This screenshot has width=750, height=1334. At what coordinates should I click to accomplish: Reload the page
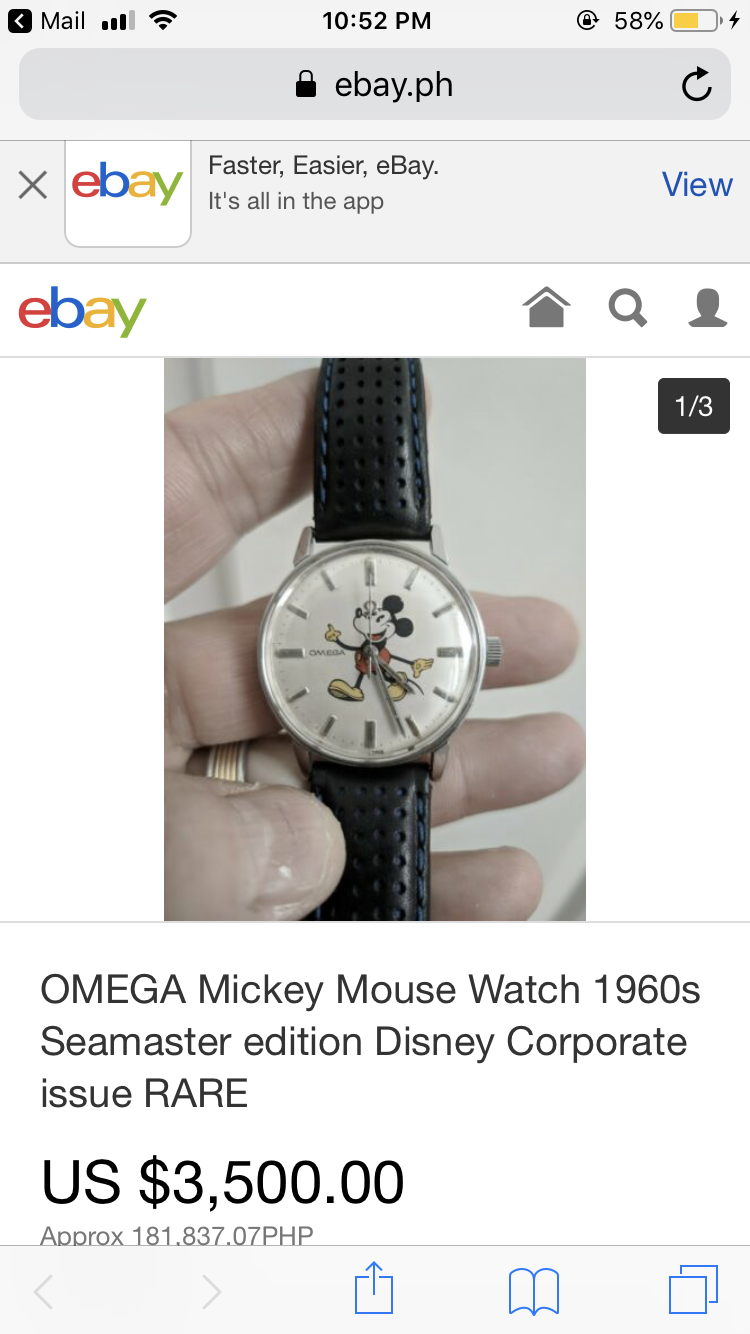pos(696,85)
